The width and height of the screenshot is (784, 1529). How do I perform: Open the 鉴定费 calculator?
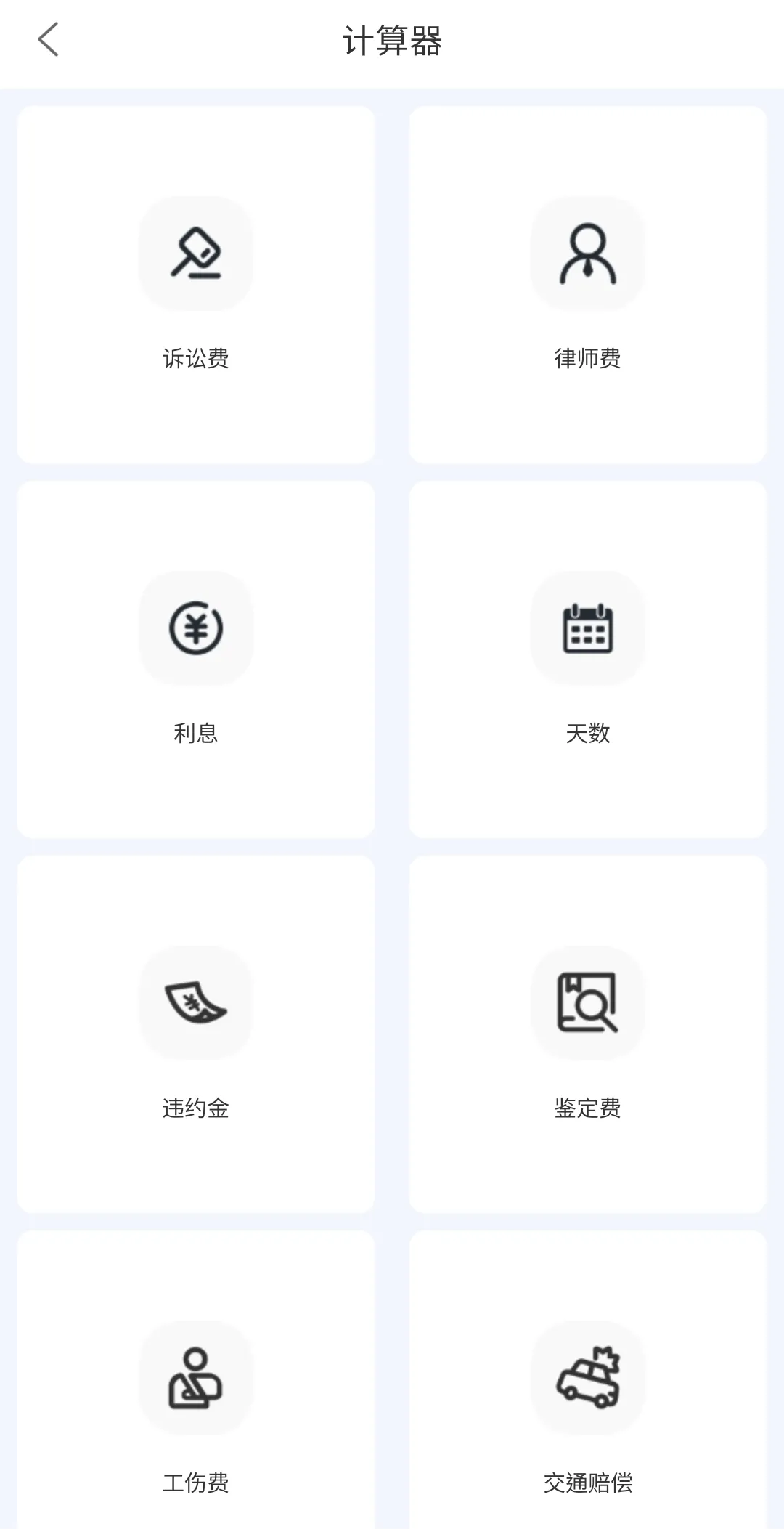pos(588,1034)
